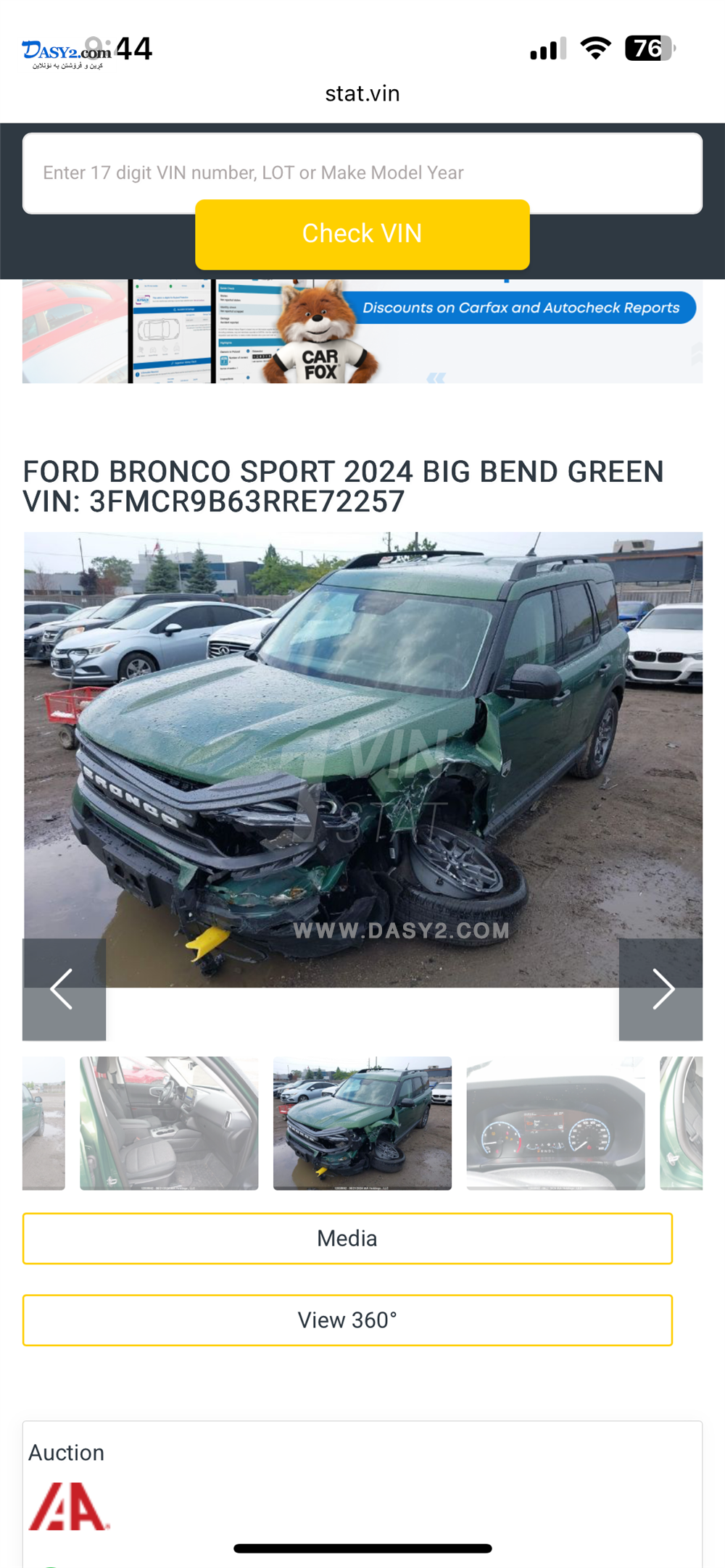This screenshot has width=725, height=1568.
Task: Open the Media button
Action: [347, 1238]
